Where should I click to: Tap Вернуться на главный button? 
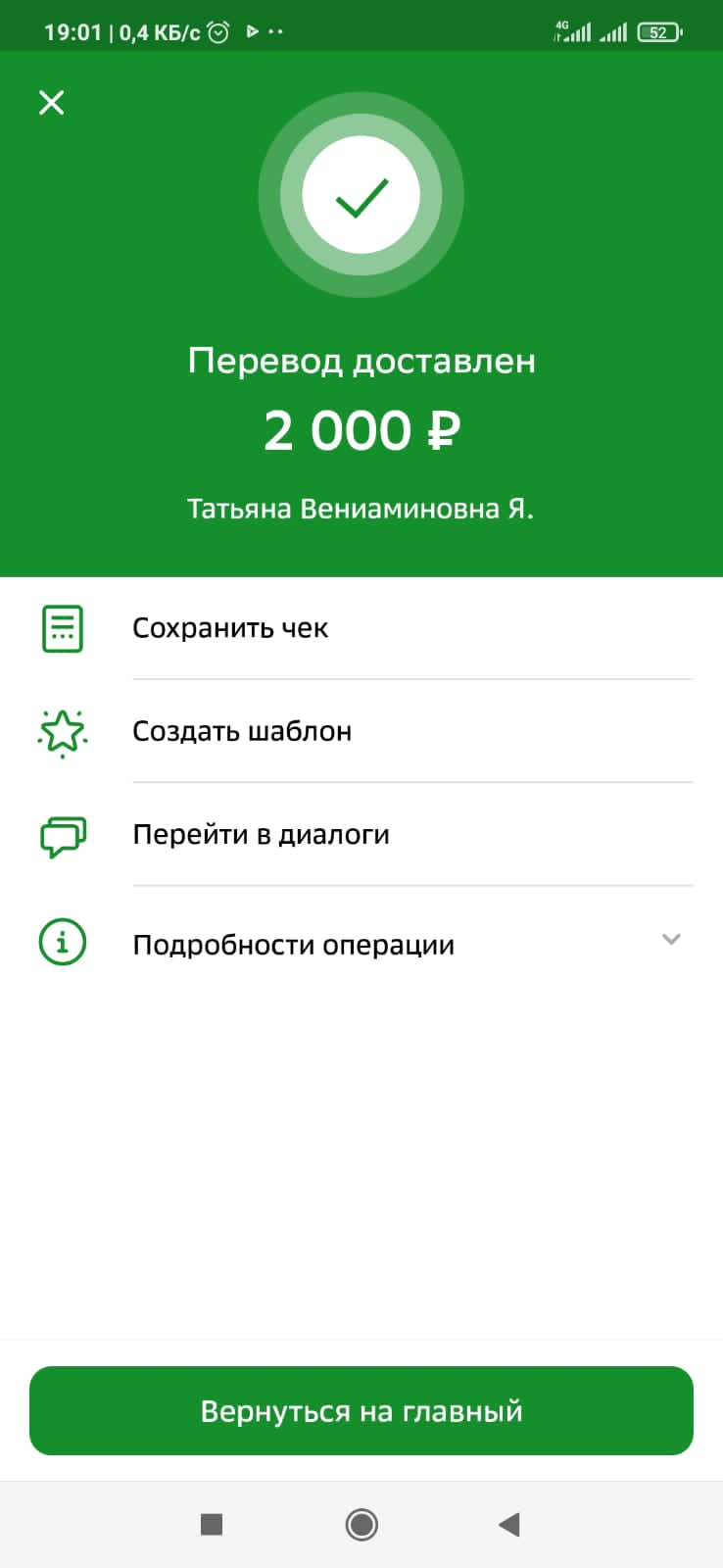(x=361, y=1410)
